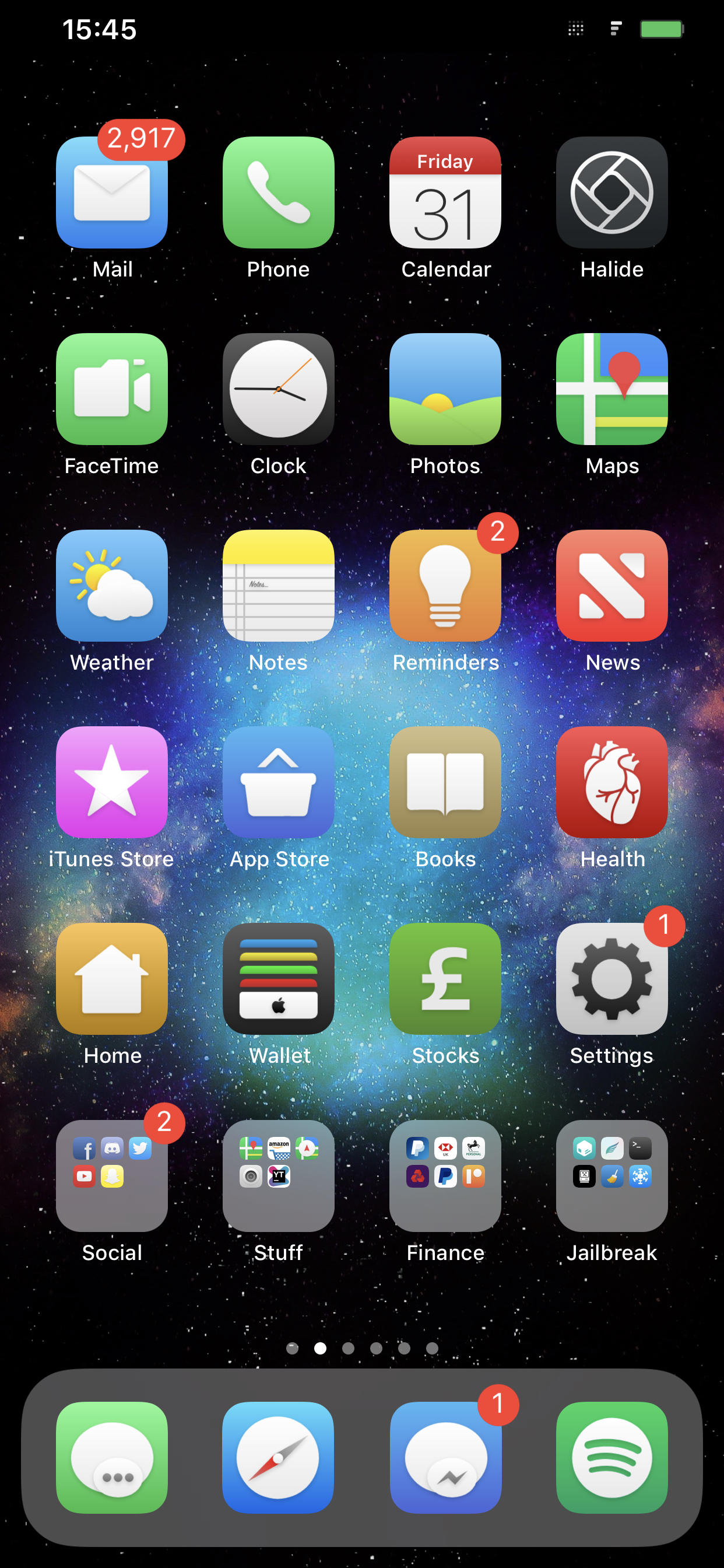
Task: Launch Safari from the dock
Action: (278, 1457)
